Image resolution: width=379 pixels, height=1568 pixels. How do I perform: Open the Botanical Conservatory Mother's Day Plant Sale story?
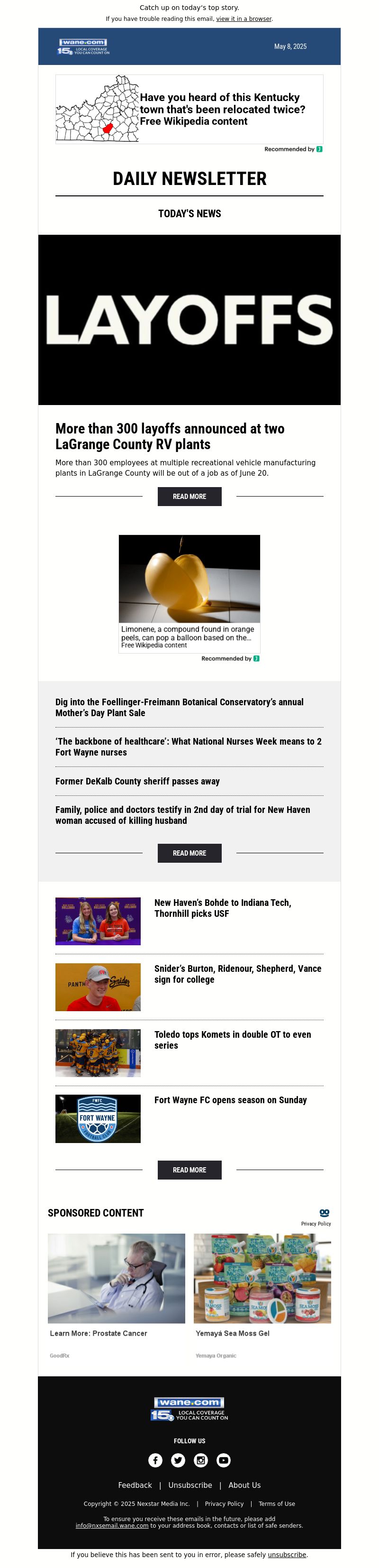click(x=180, y=707)
